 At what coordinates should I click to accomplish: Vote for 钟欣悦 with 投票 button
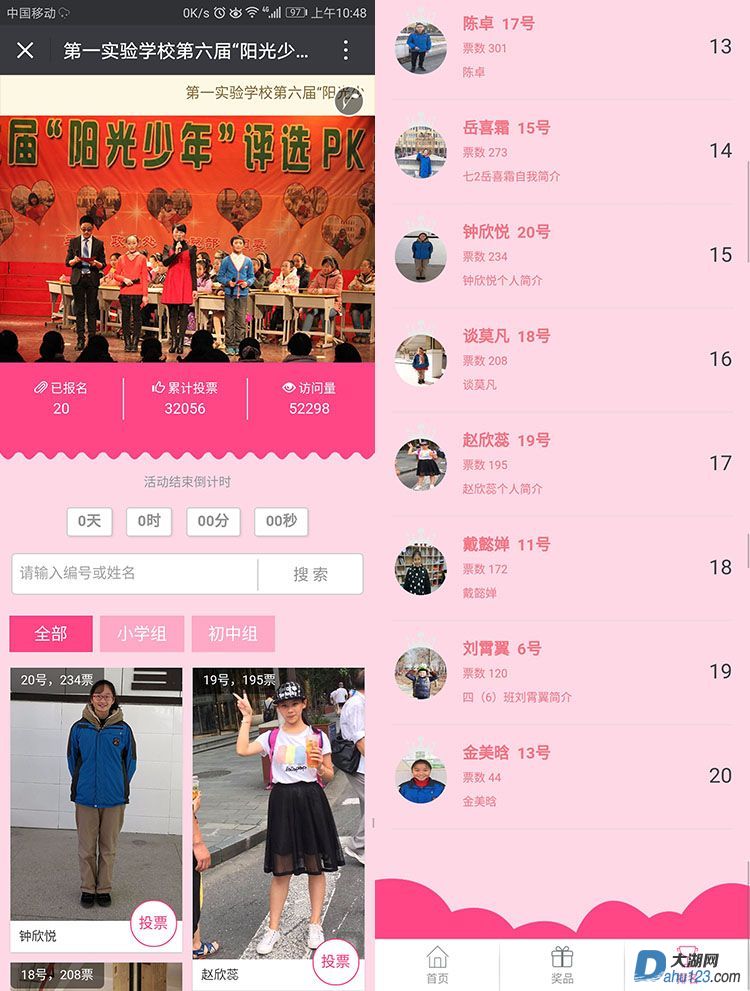pos(153,923)
